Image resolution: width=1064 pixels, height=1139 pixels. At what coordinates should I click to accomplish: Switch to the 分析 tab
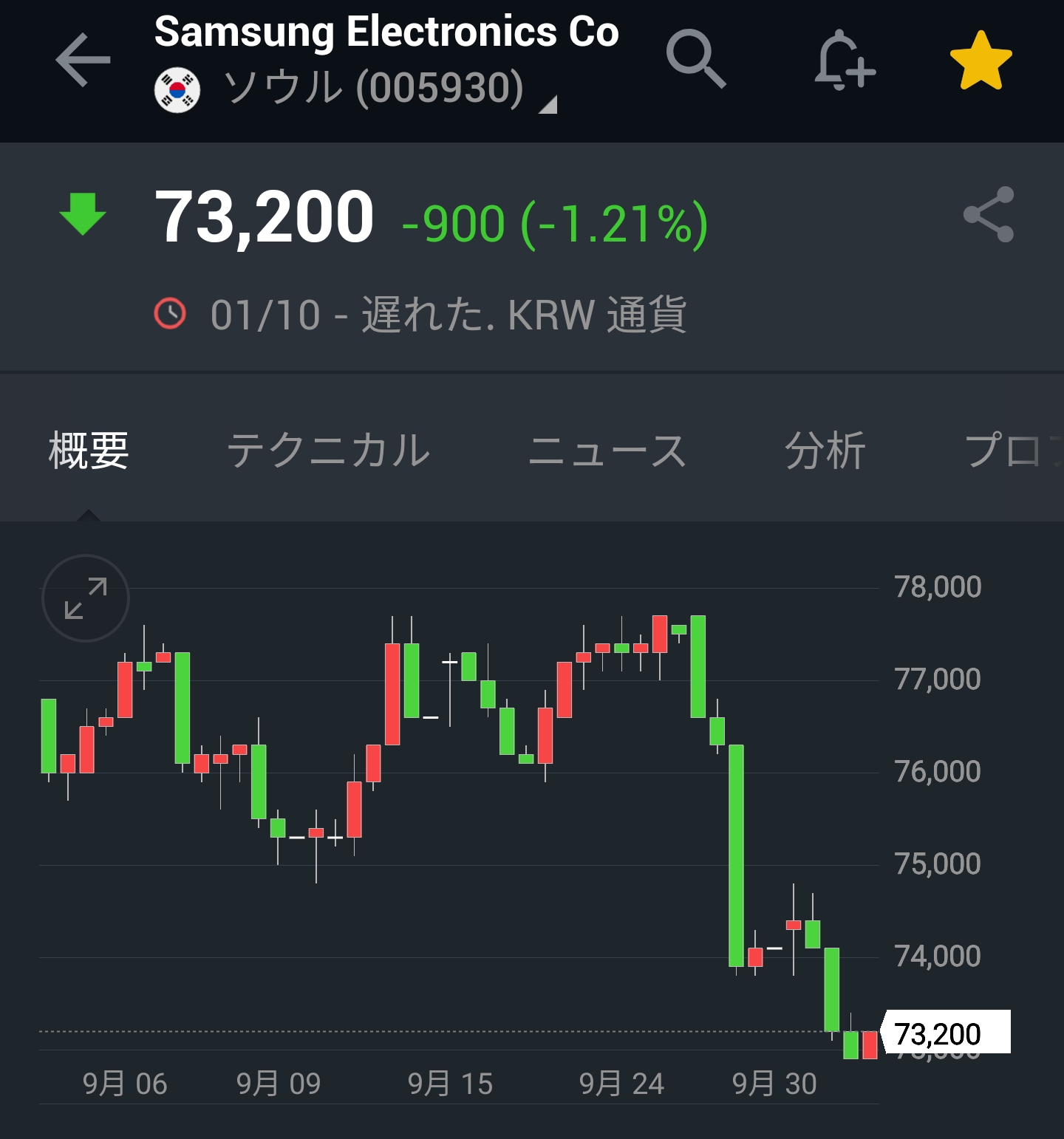coord(825,450)
